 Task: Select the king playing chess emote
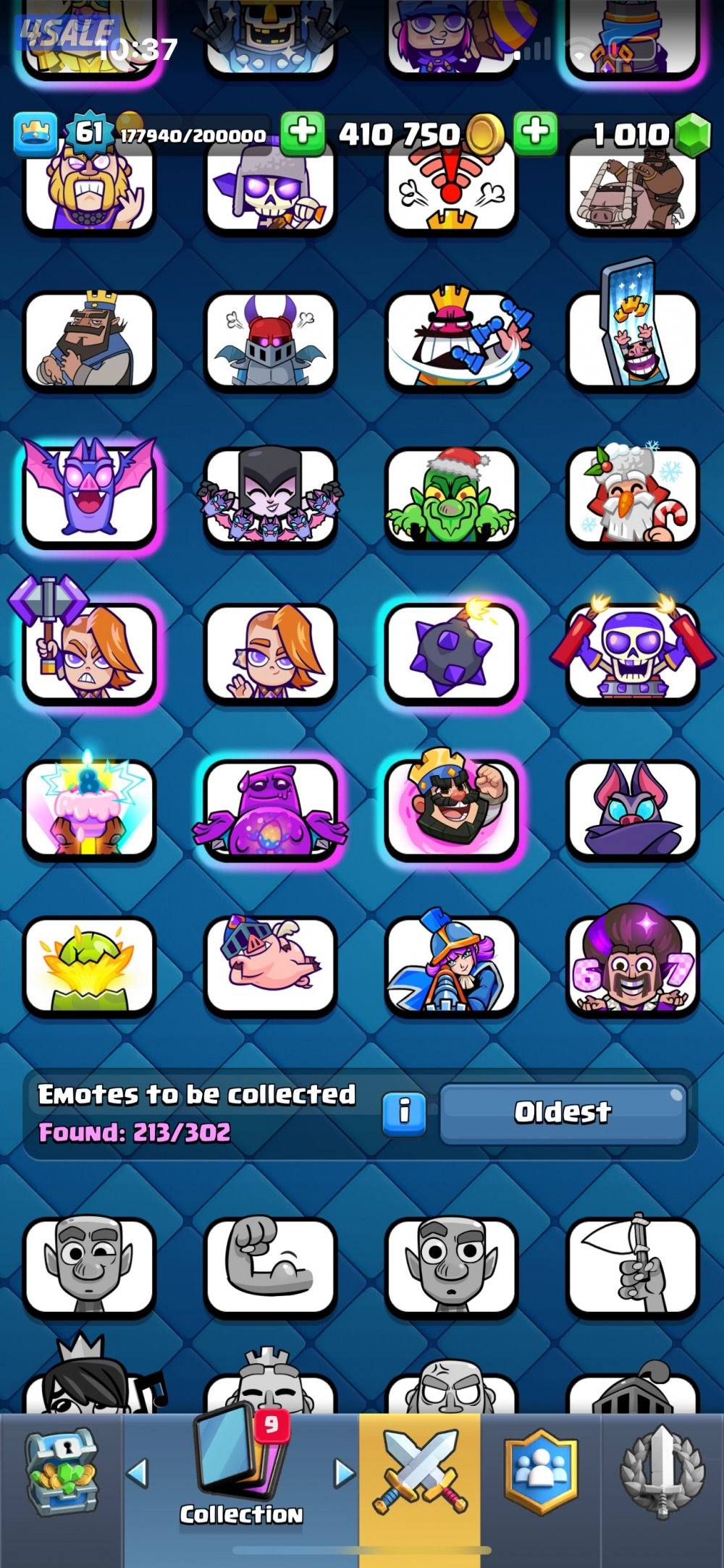click(451, 340)
